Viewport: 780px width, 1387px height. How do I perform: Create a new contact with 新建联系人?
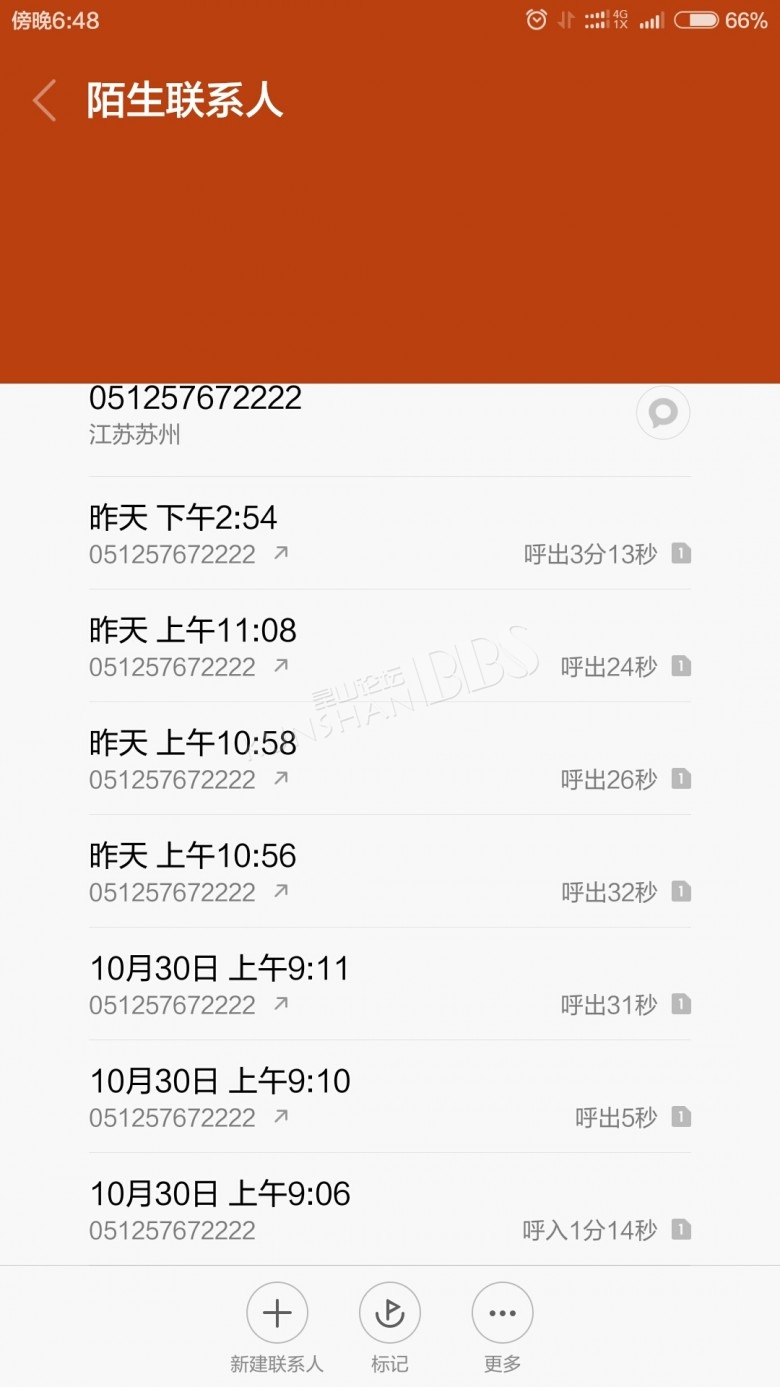pyautogui.click(x=277, y=1328)
